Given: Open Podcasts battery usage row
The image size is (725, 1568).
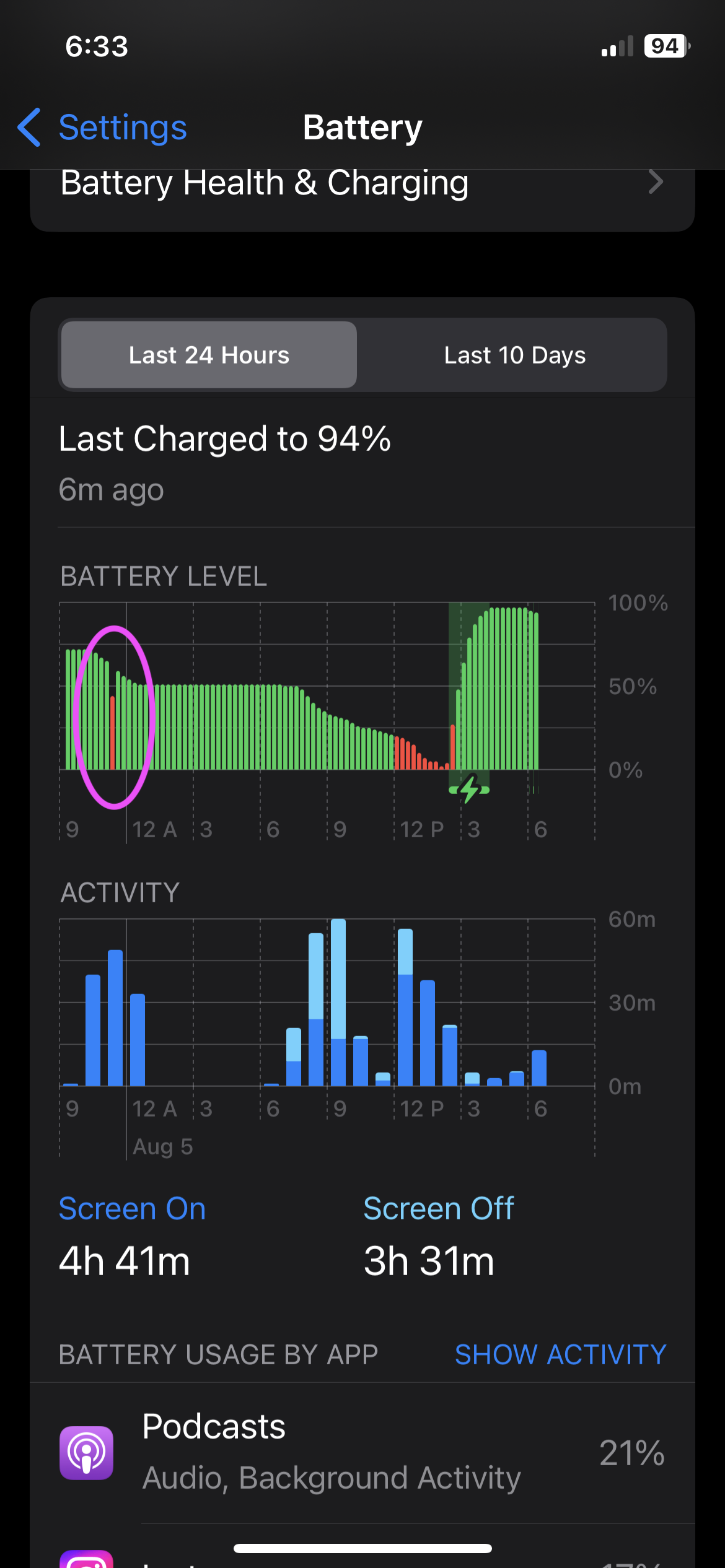Looking at the screenshot, I should pyautogui.click(x=362, y=1452).
